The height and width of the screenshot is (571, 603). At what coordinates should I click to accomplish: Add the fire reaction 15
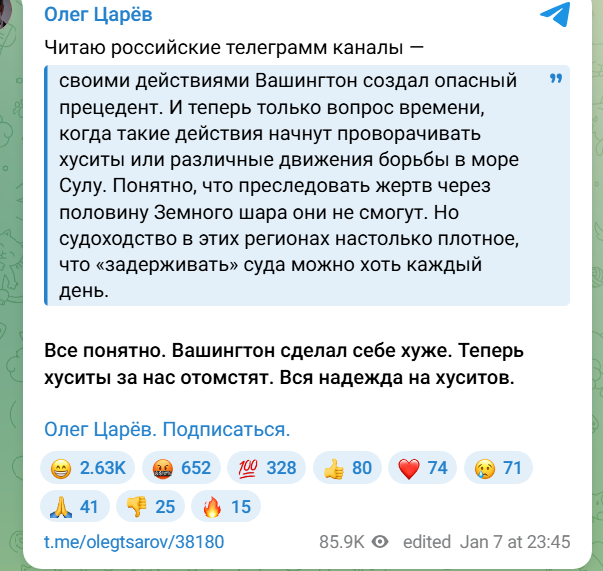[226, 506]
